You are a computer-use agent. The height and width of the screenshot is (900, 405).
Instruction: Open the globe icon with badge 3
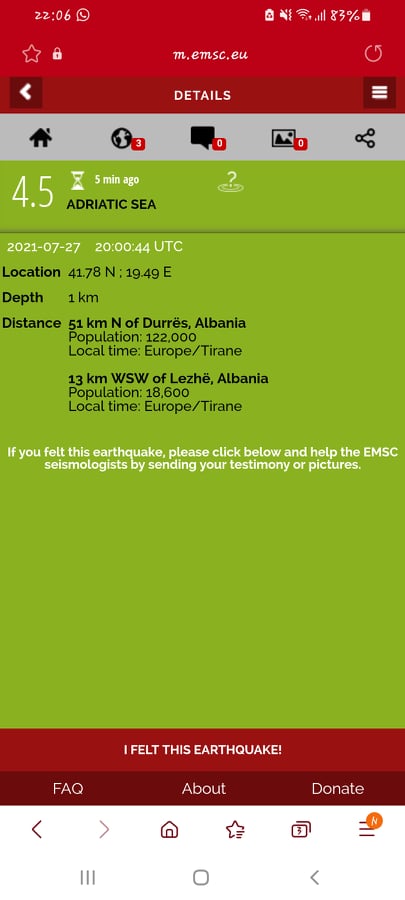coord(127,139)
